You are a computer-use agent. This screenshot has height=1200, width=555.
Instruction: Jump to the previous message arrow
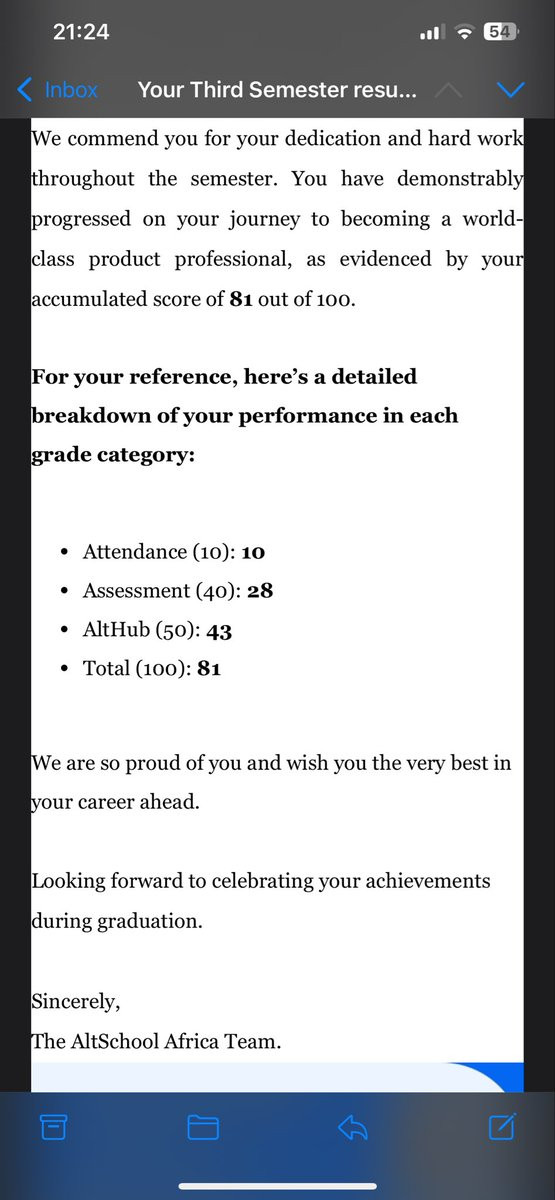pos(449,90)
